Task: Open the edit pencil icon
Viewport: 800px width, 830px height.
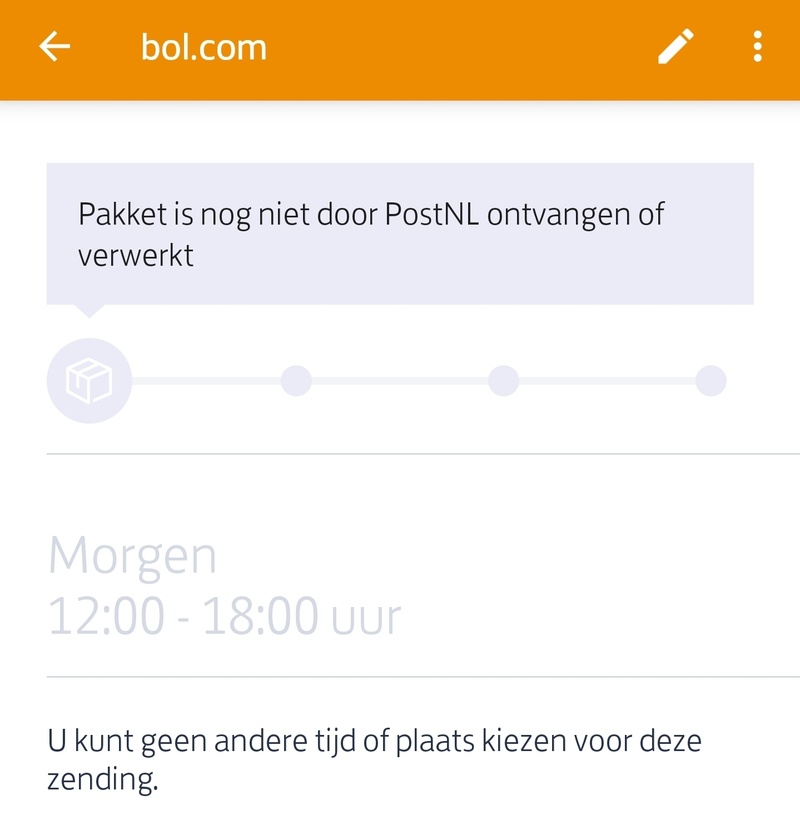Action: point(679,45)
